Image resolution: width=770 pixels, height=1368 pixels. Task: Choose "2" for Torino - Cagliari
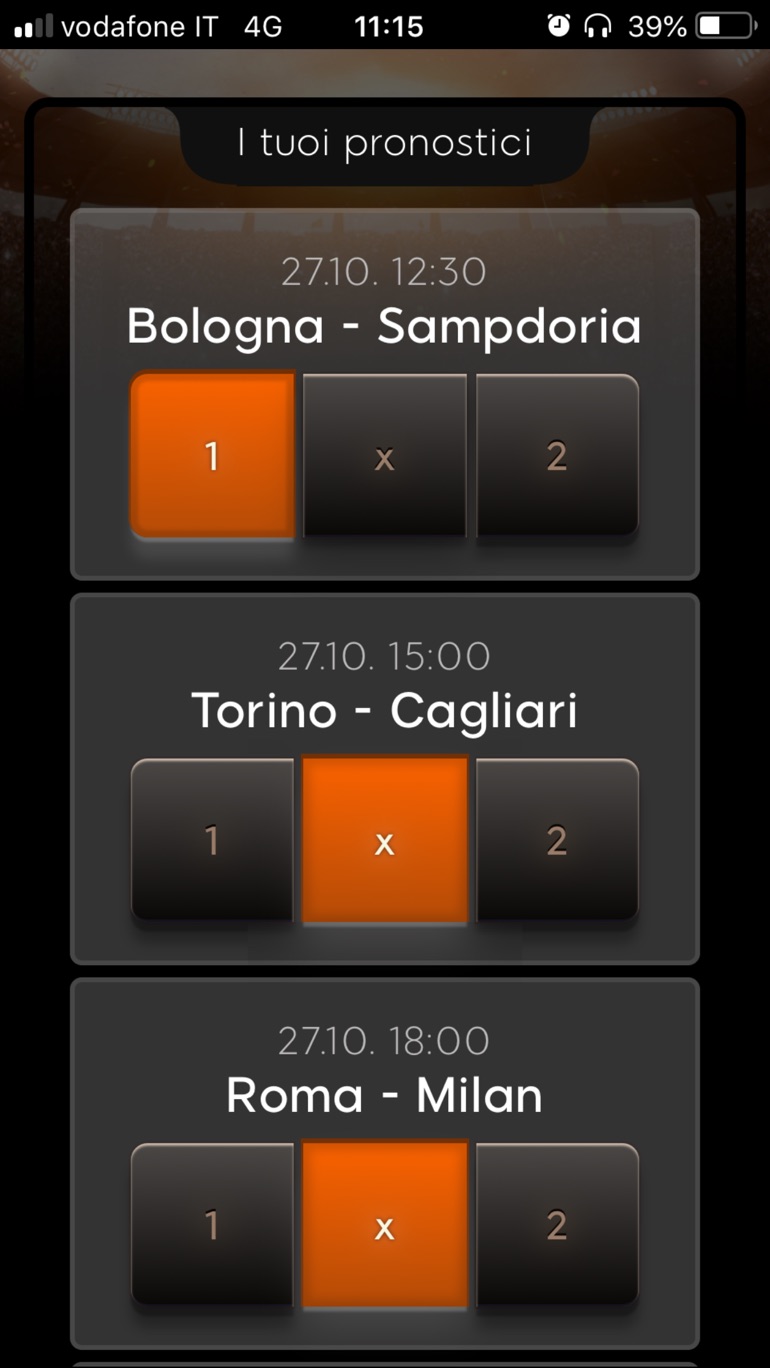558,842
